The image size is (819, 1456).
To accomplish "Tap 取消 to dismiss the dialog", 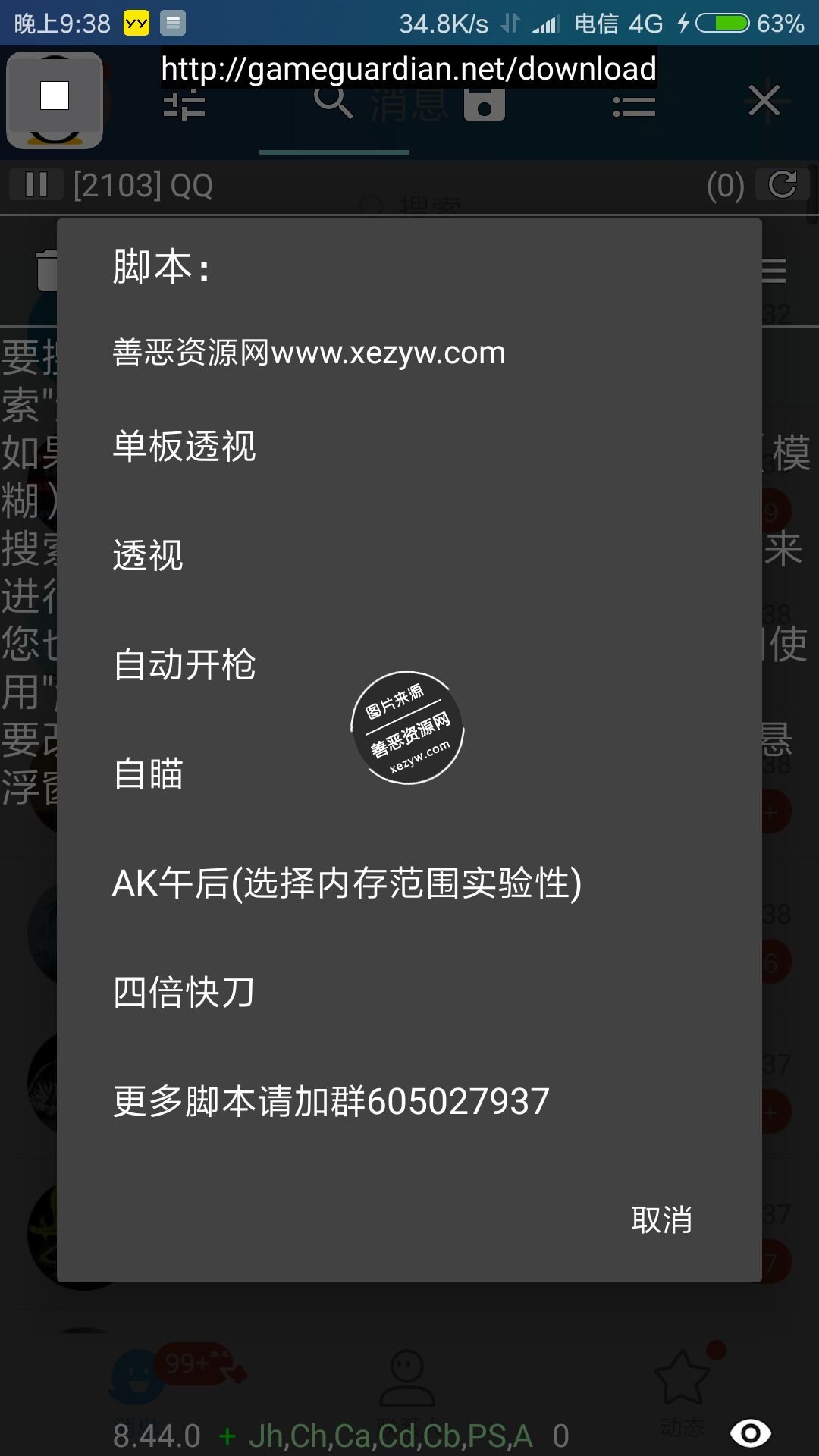I will [x=661, y=1219].
